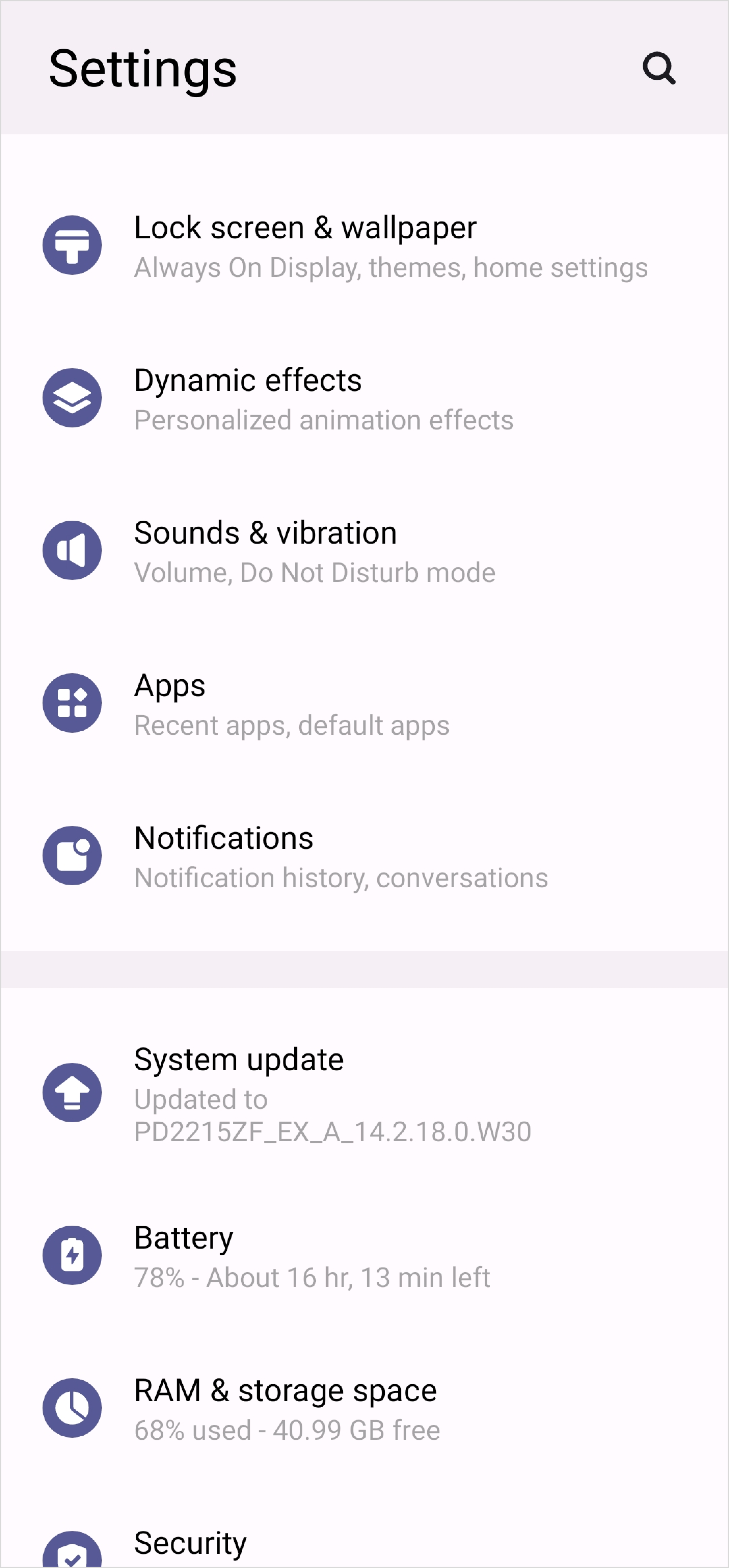Image resolution: width=729 pixels, height=1568 pixels.
Task: View RAM & storage space
Action: pos(364,1409)
